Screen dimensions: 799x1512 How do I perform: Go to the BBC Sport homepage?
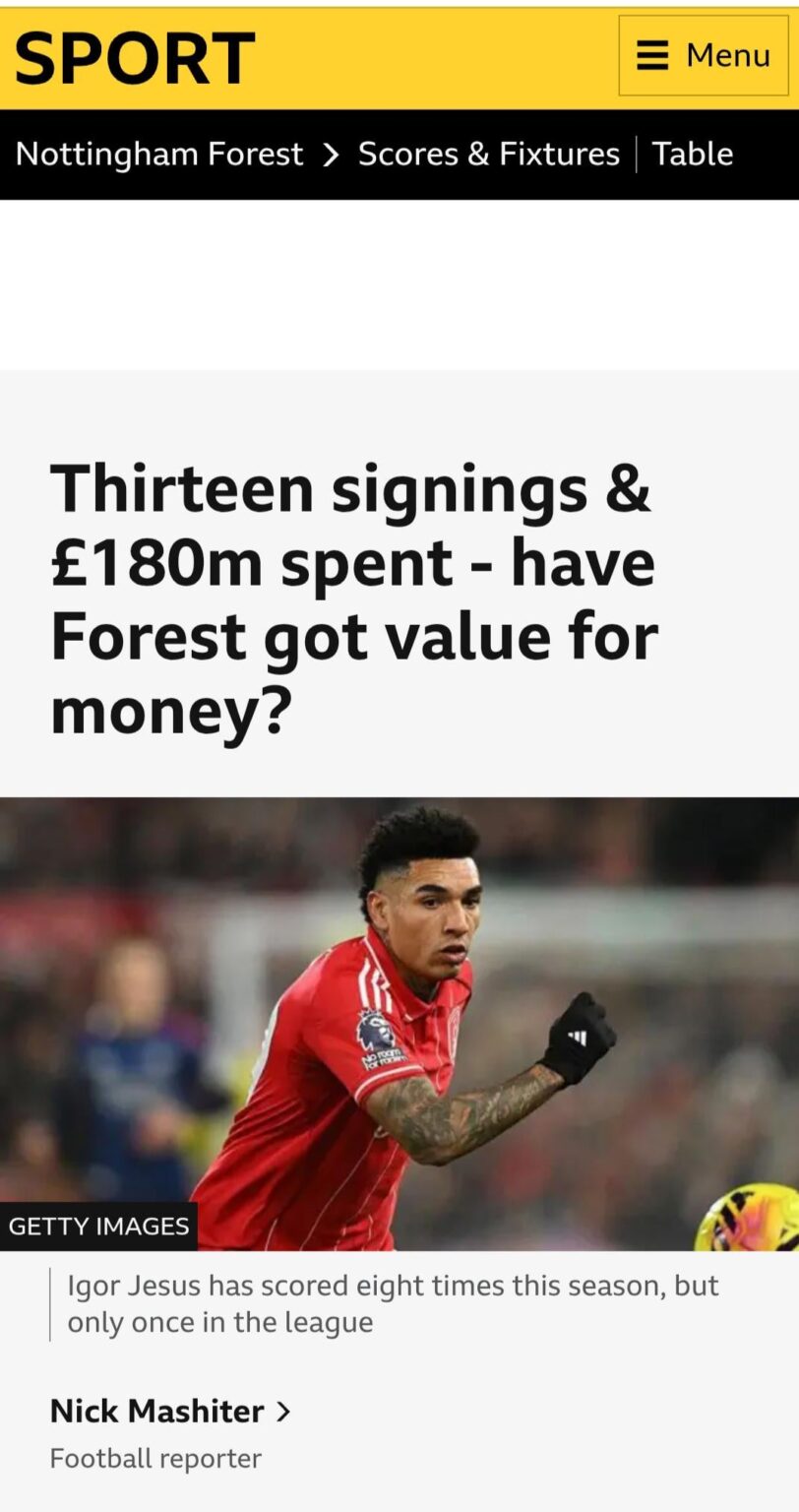click(x=135, y=57)
